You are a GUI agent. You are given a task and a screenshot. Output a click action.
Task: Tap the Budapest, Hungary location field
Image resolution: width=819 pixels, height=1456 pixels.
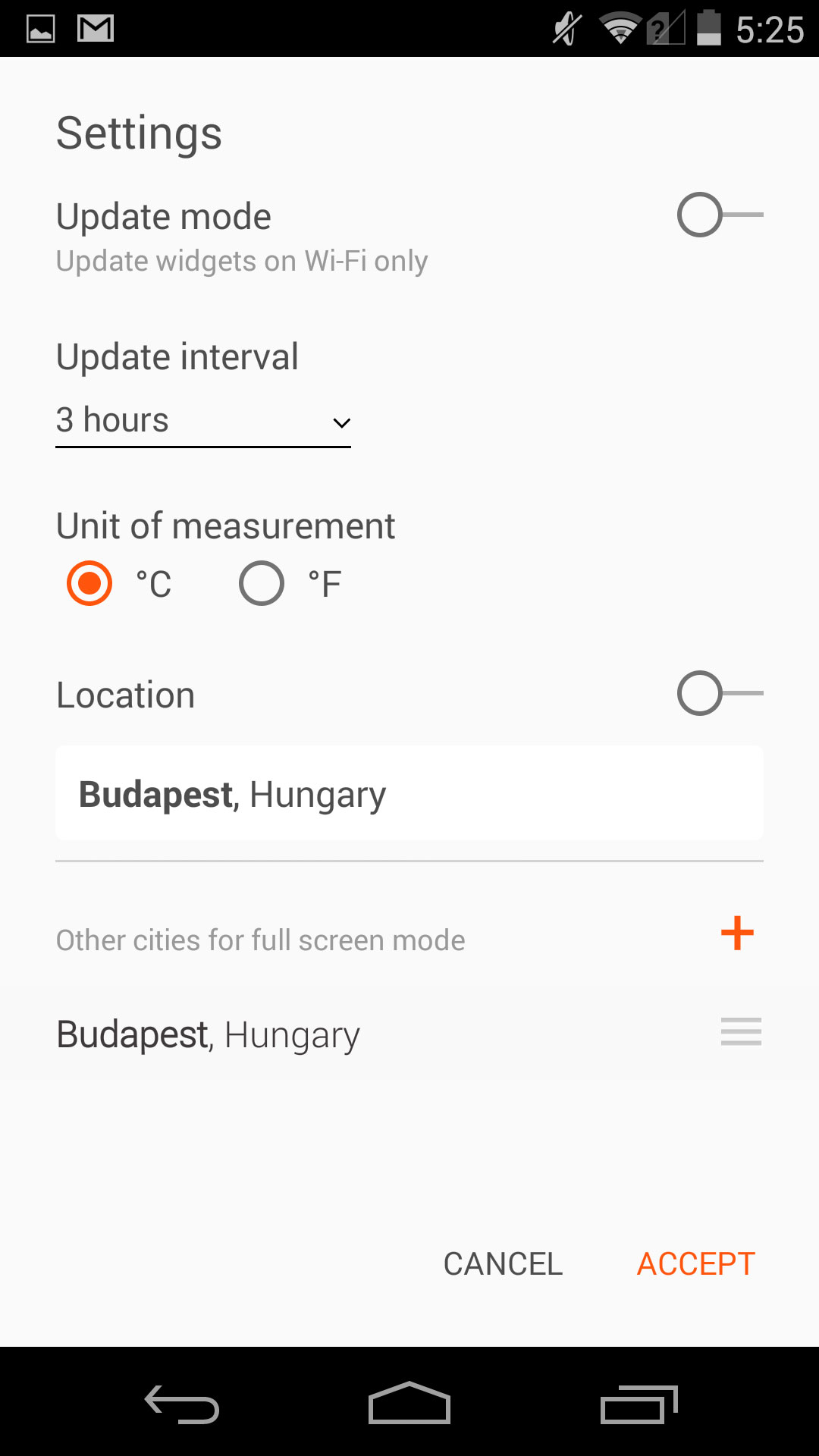click(x=409, y=793)
